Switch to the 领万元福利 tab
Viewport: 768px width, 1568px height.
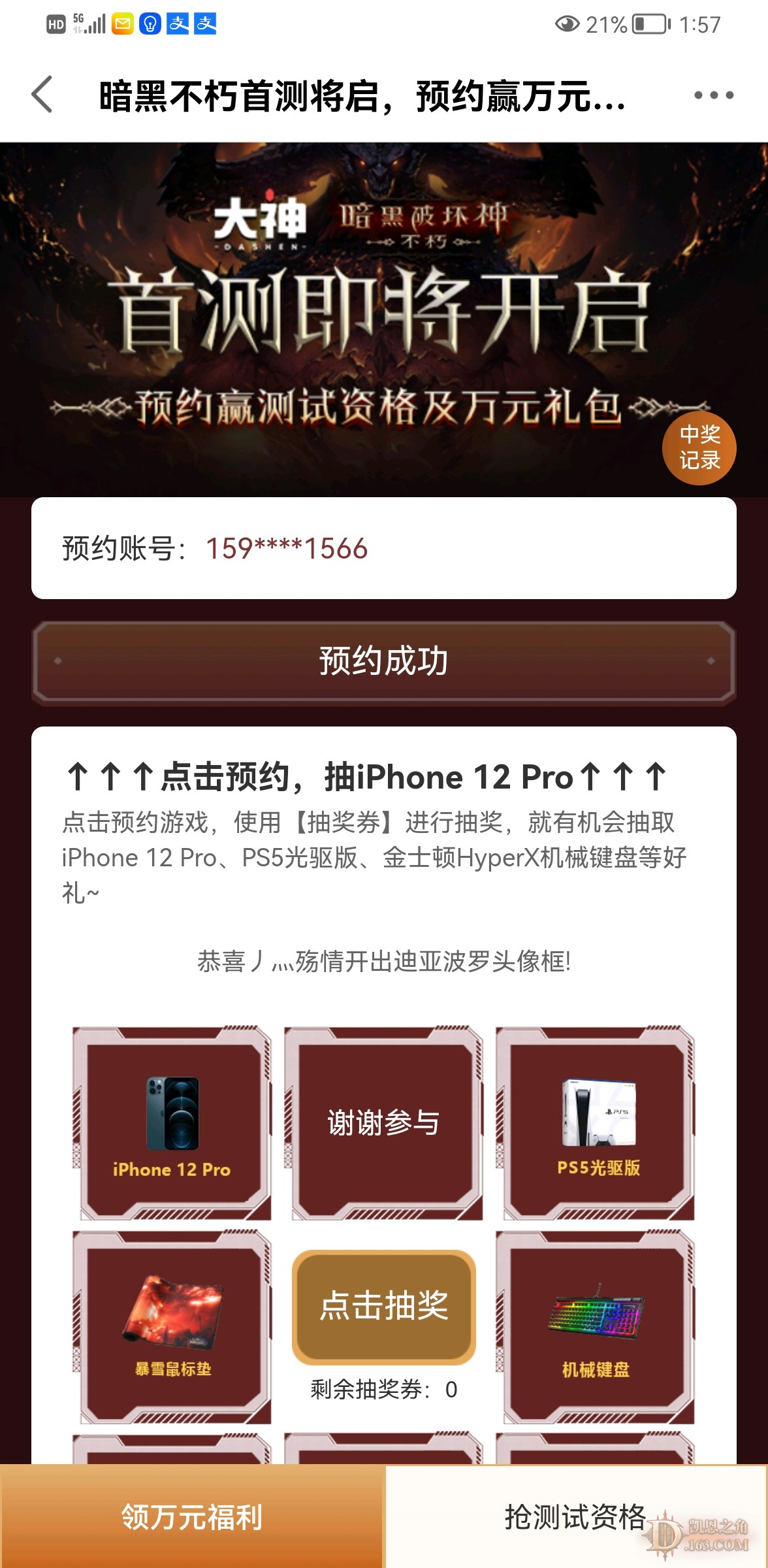(x=192, y=1516)
